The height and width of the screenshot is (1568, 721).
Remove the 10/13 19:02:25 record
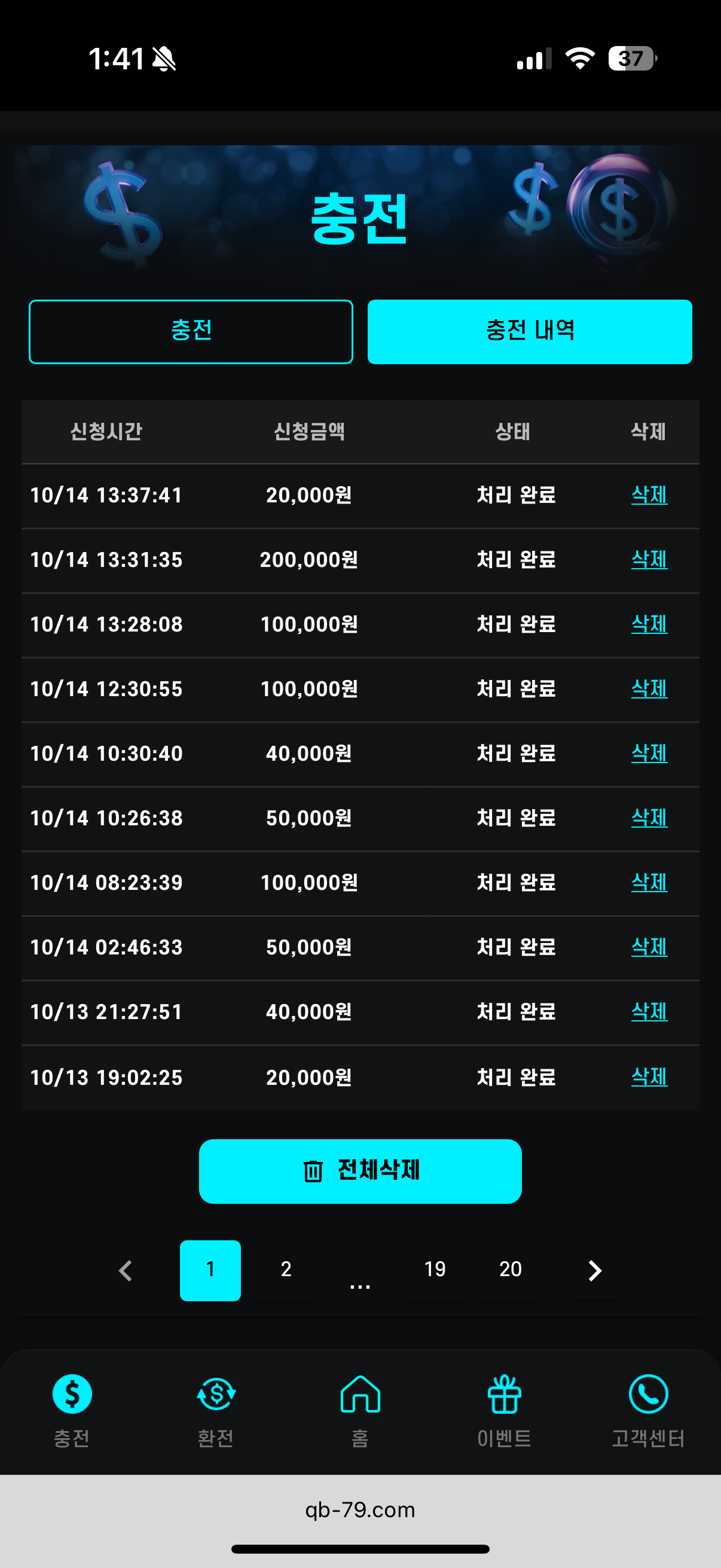click(x=649, y=1076)
